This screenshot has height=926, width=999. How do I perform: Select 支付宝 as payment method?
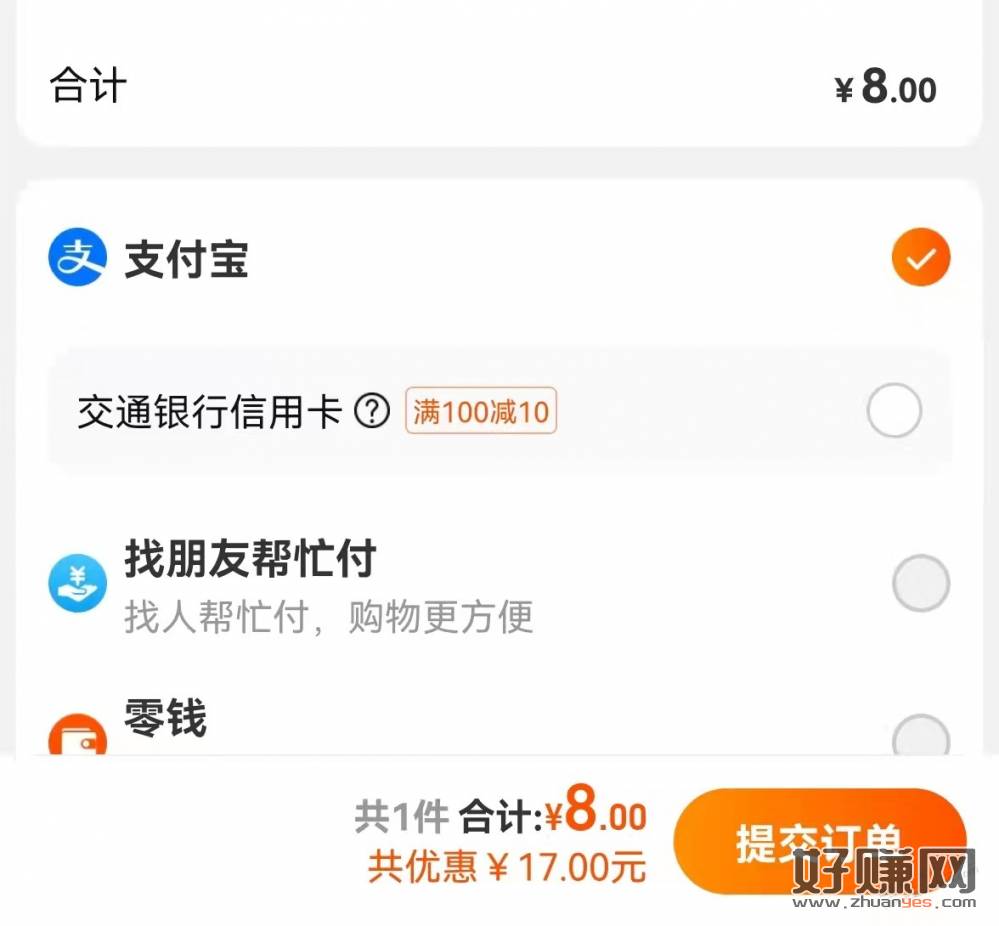920,258
